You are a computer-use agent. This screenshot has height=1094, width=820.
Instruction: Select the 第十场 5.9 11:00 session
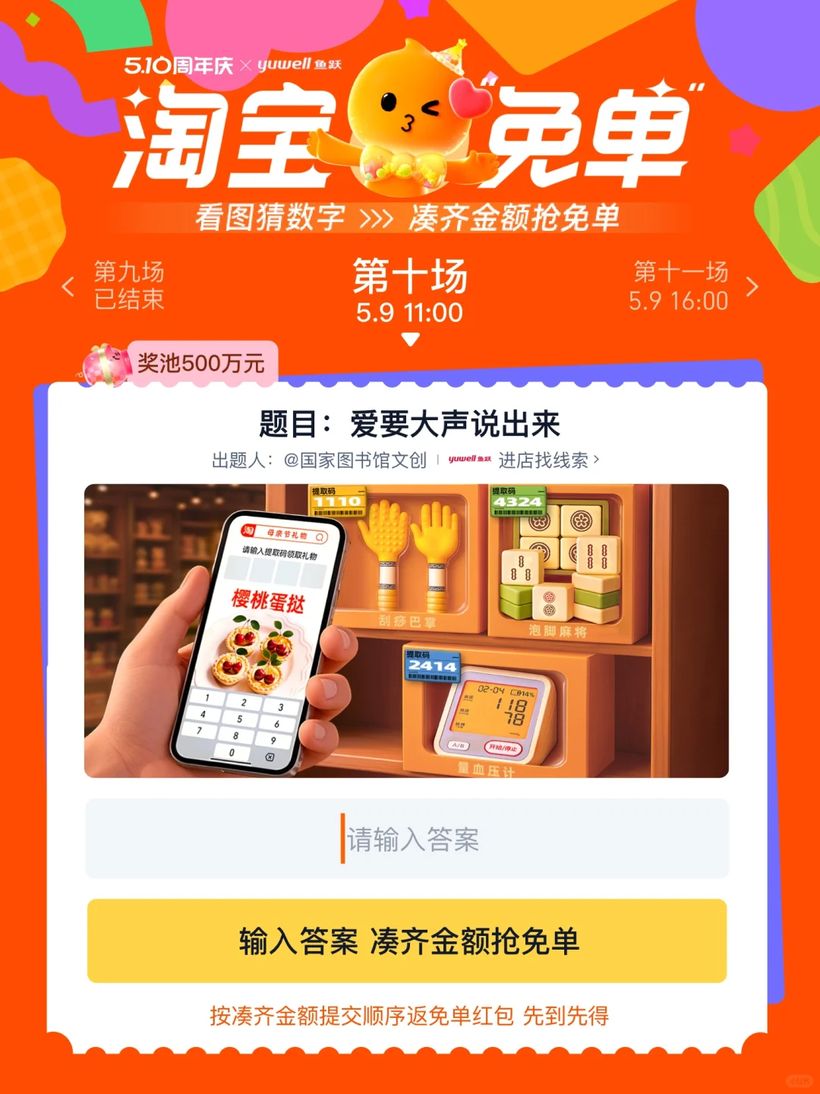coord(409,292)
